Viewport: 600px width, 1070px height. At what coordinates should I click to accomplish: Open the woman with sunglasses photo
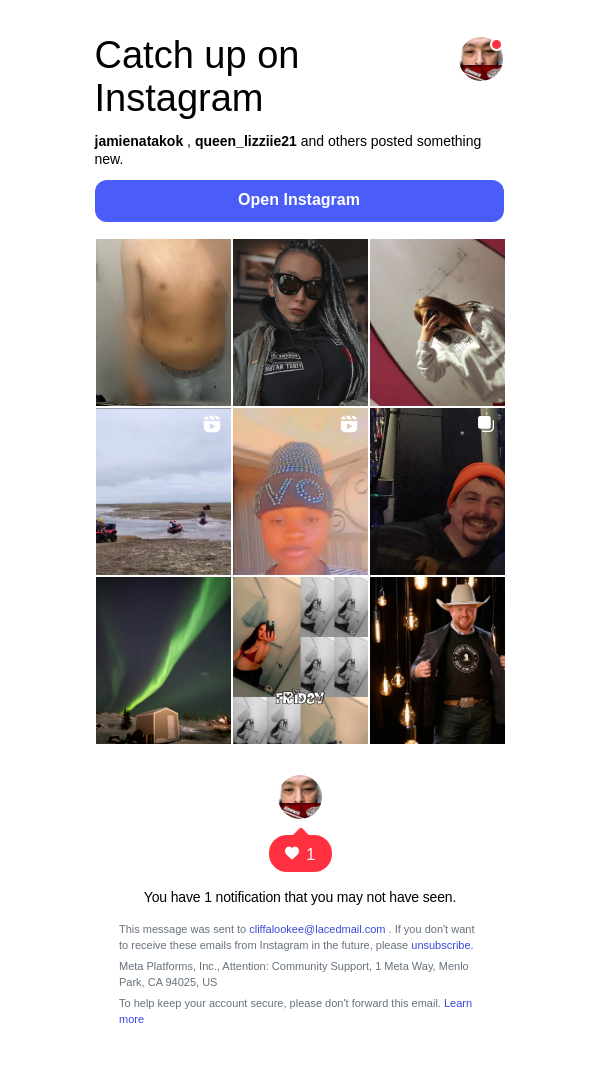coord(300,322)
